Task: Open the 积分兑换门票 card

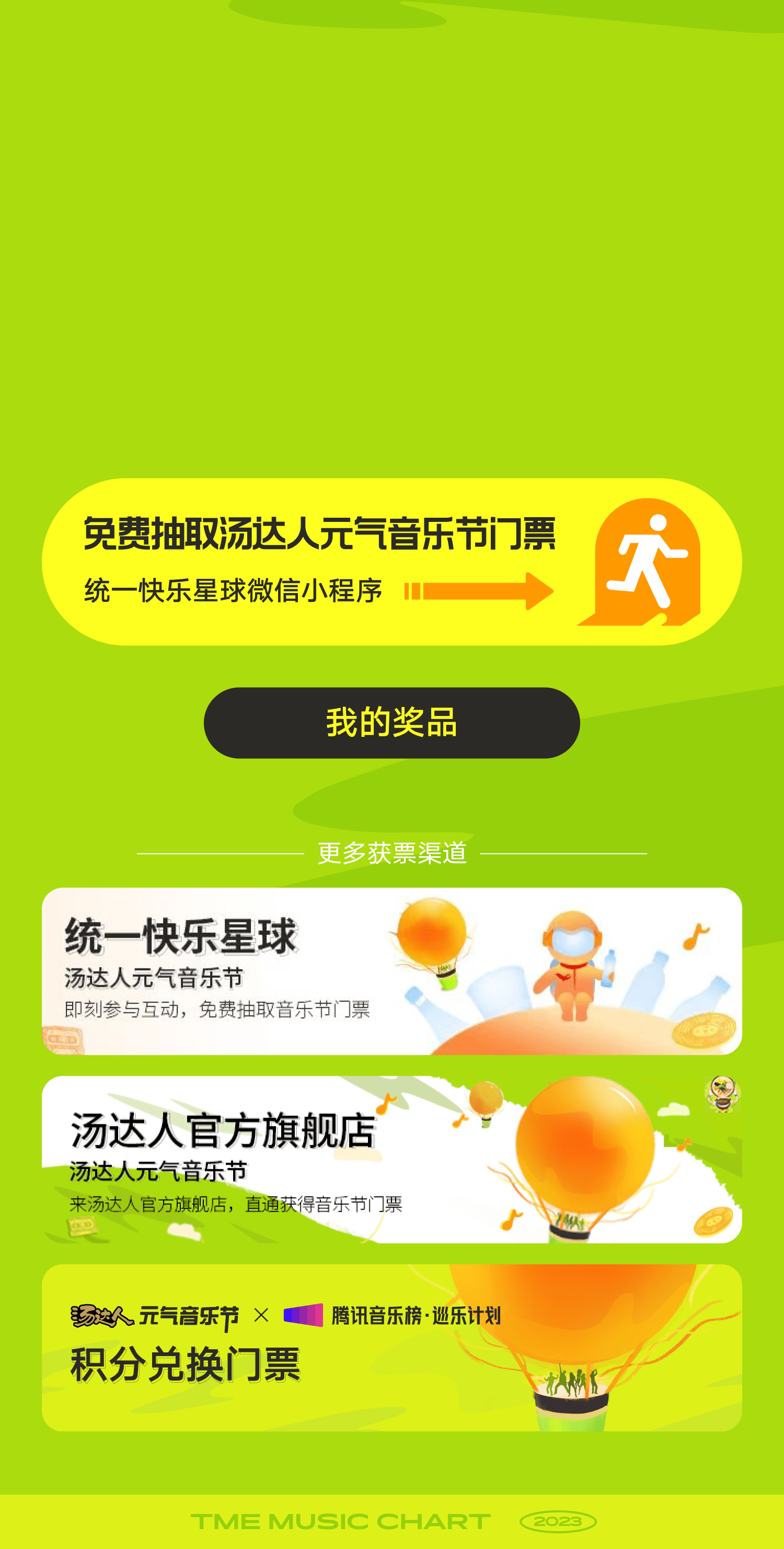Action: click(x=391, y=1347)
